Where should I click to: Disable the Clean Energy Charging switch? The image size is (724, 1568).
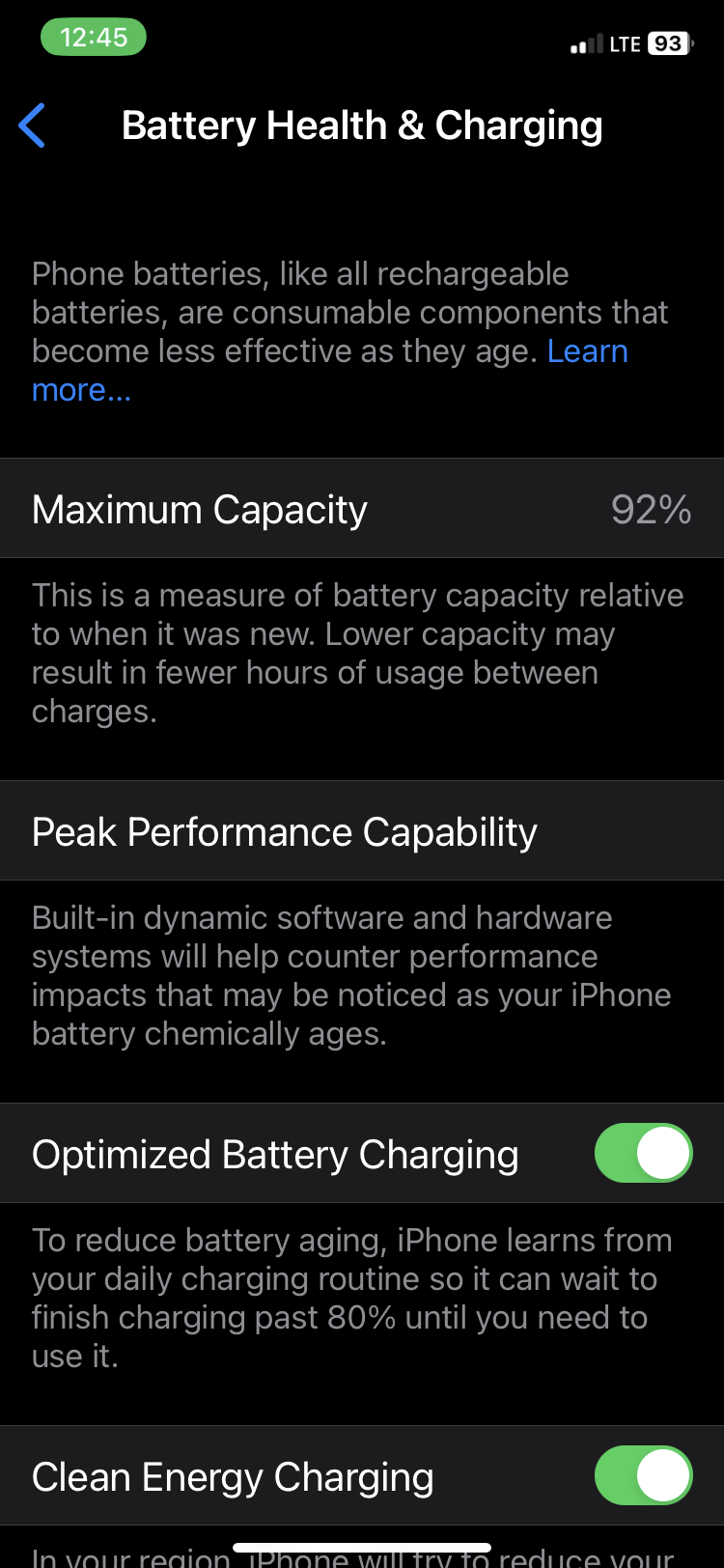click(x=643, y=1475)
